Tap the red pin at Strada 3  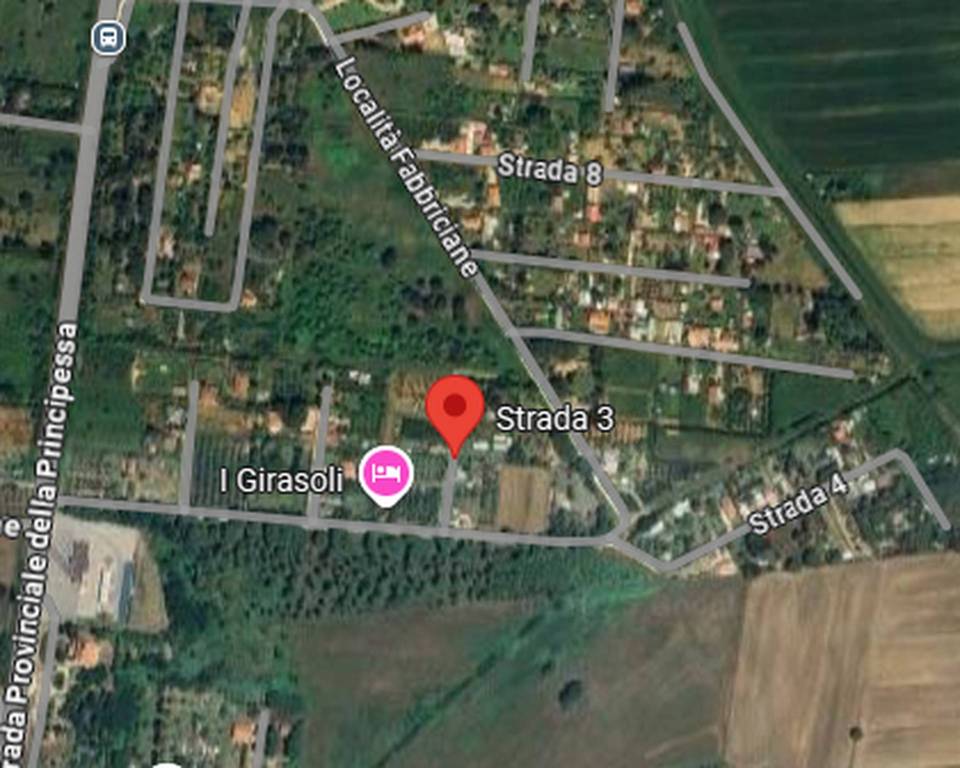tap(455, 408)
